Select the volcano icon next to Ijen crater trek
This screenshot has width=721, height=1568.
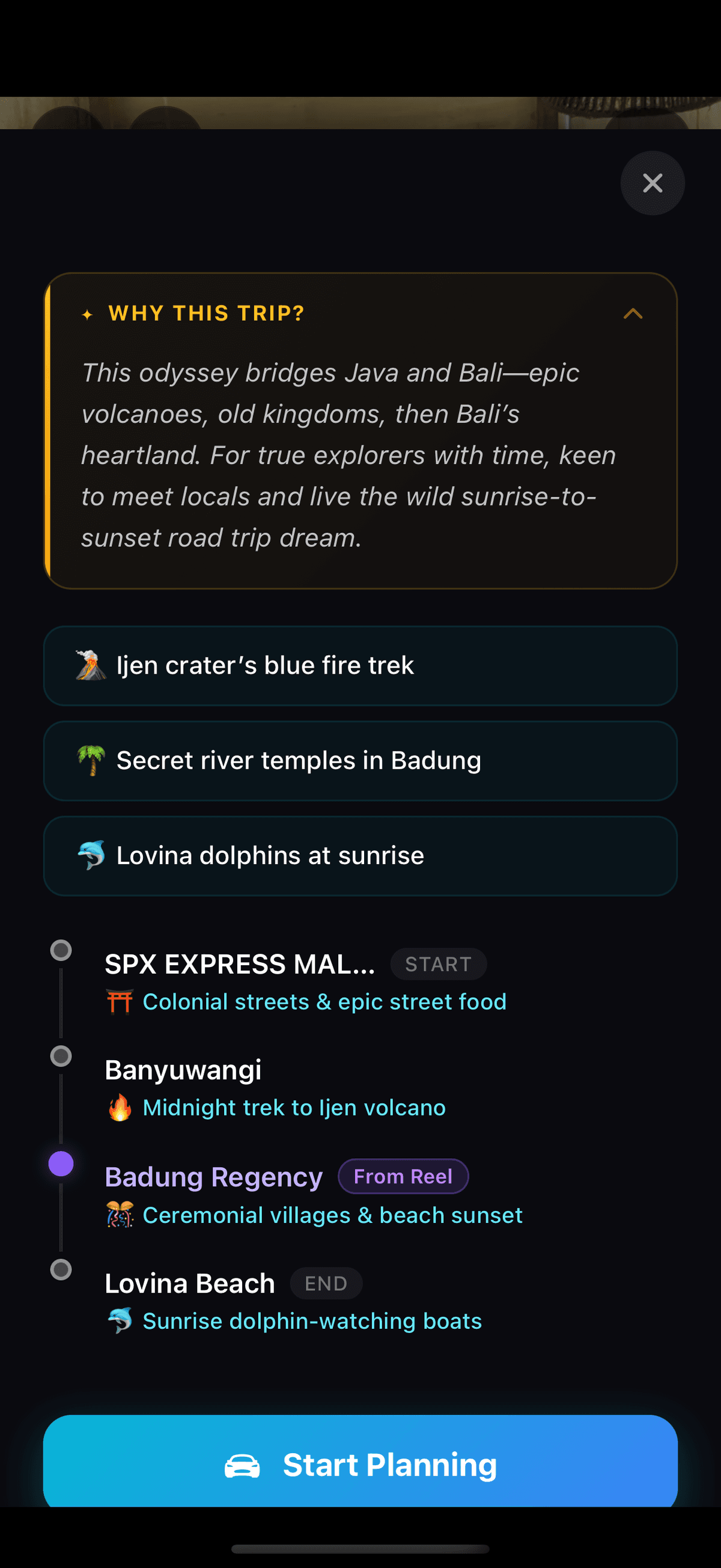(x=91, y=665)
